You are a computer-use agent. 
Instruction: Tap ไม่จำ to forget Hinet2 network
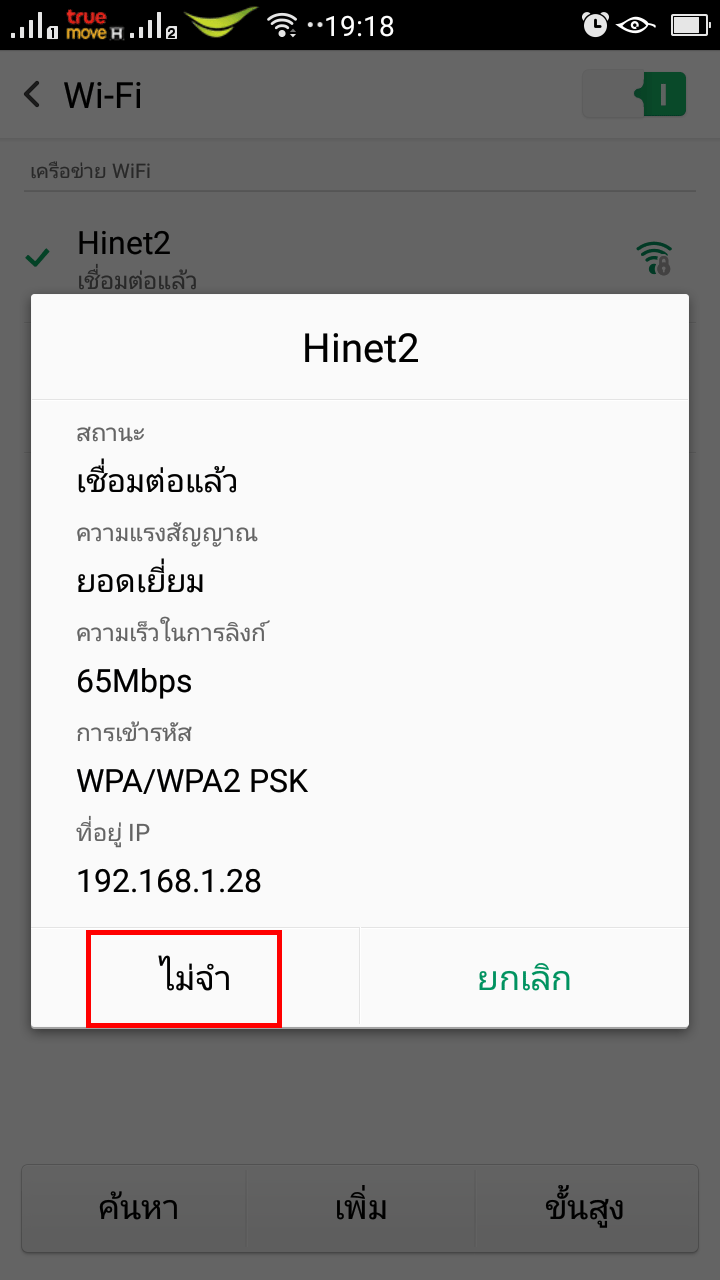[x=195, y=977]
